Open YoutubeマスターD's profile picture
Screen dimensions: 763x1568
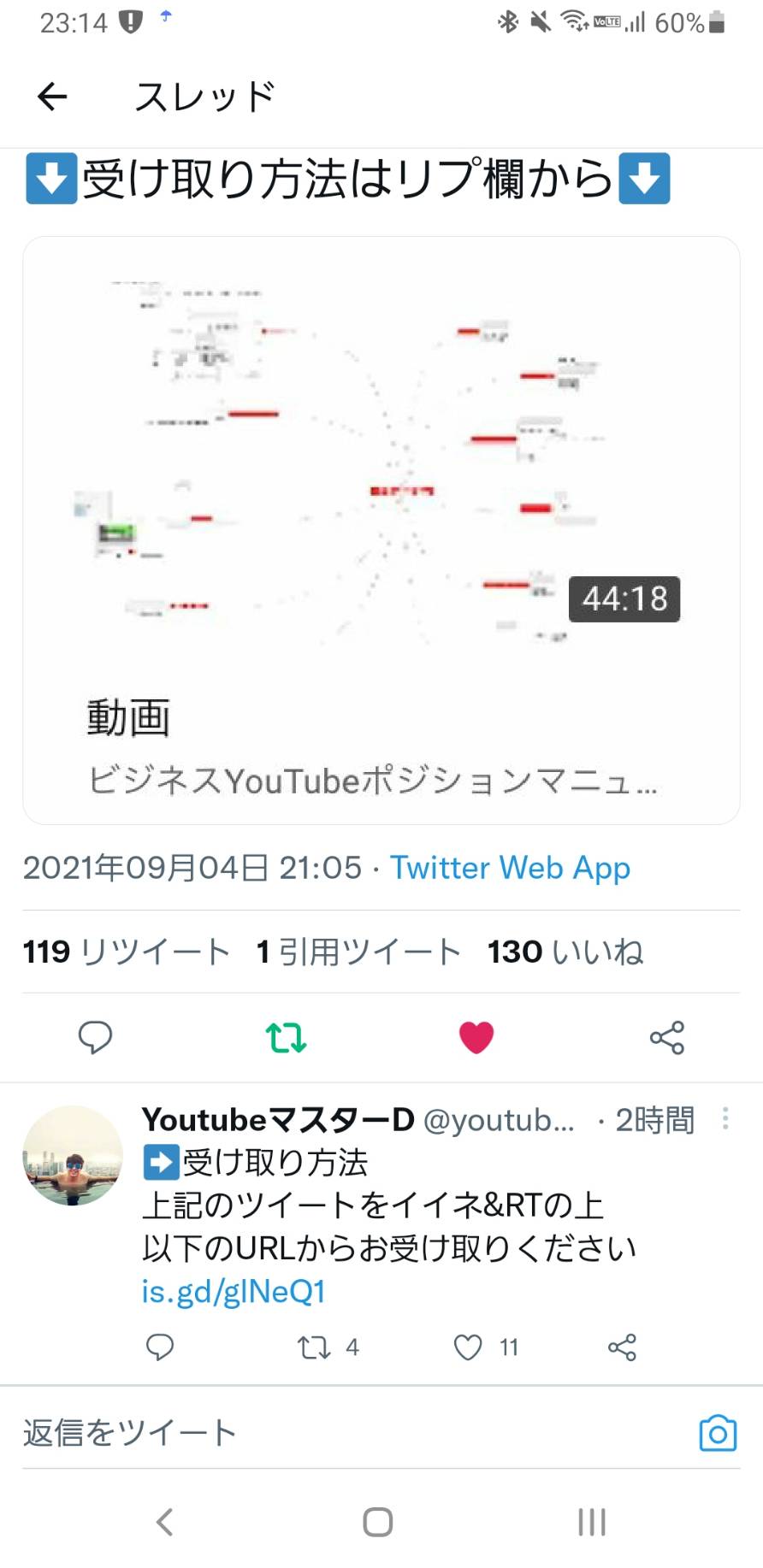(x=73, y=1155)
